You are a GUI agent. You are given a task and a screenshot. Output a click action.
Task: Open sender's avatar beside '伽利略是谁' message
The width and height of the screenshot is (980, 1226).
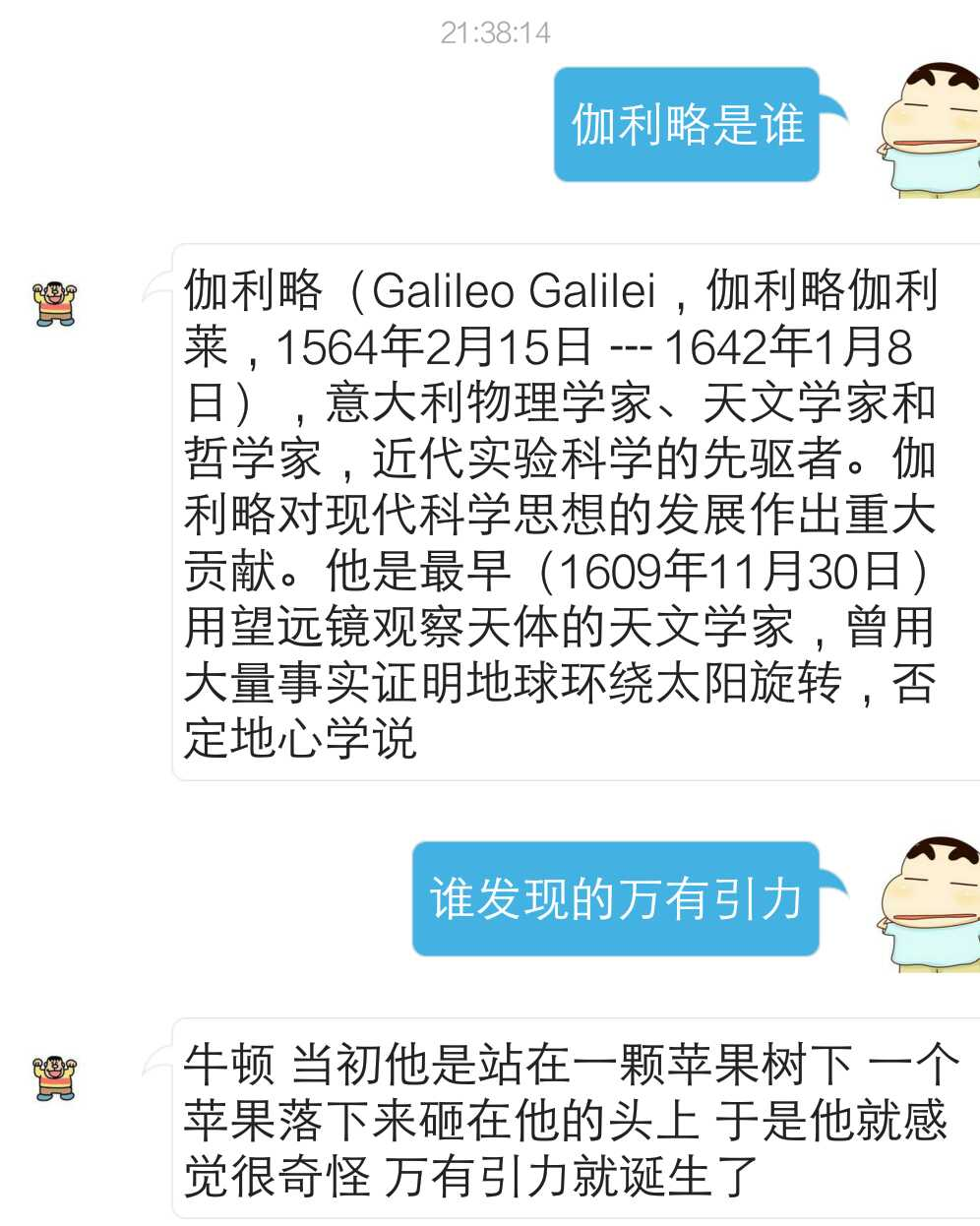click(928, 129)
